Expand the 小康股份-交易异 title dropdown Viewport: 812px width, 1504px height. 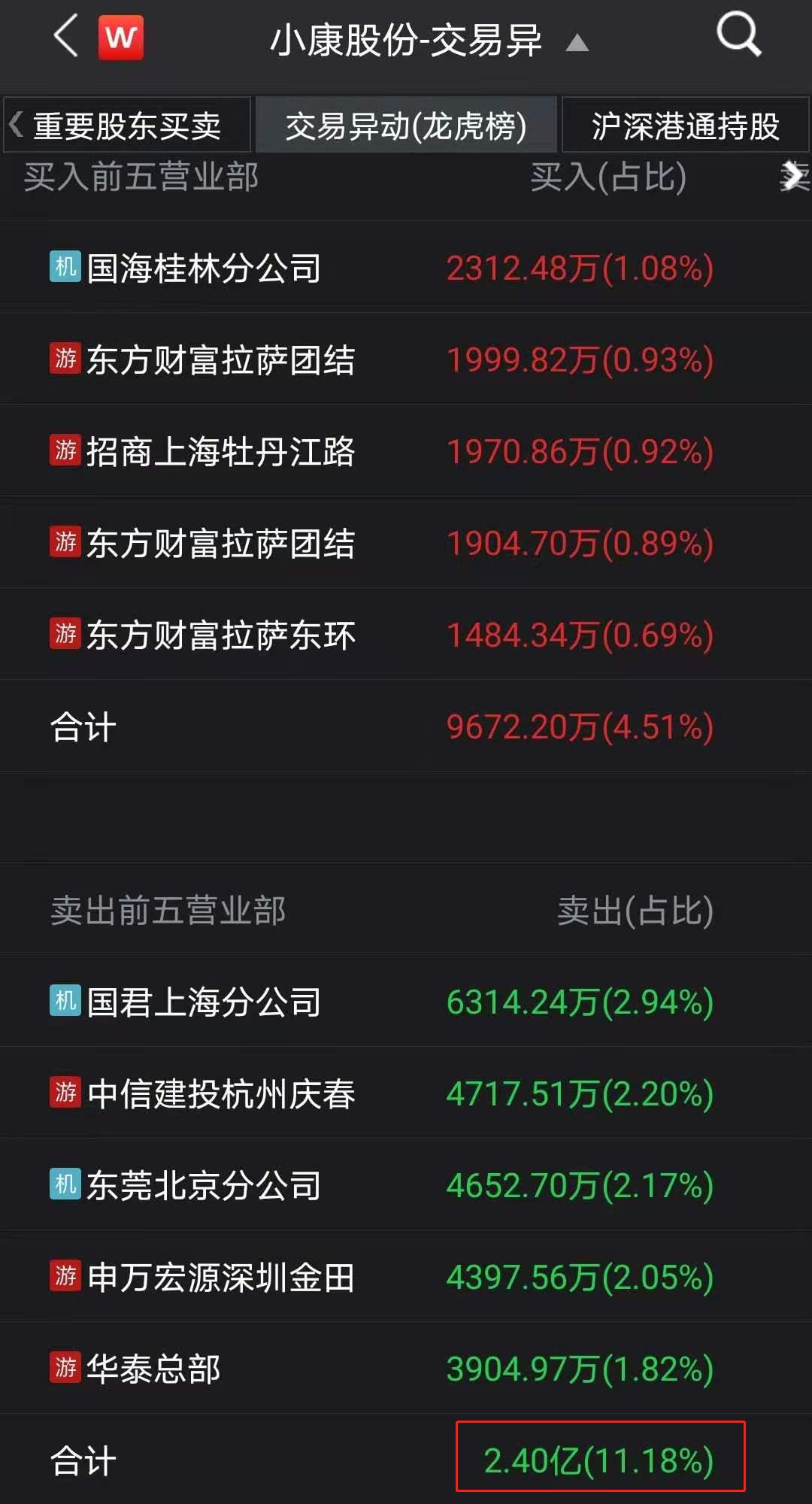(x=577, y=43)
